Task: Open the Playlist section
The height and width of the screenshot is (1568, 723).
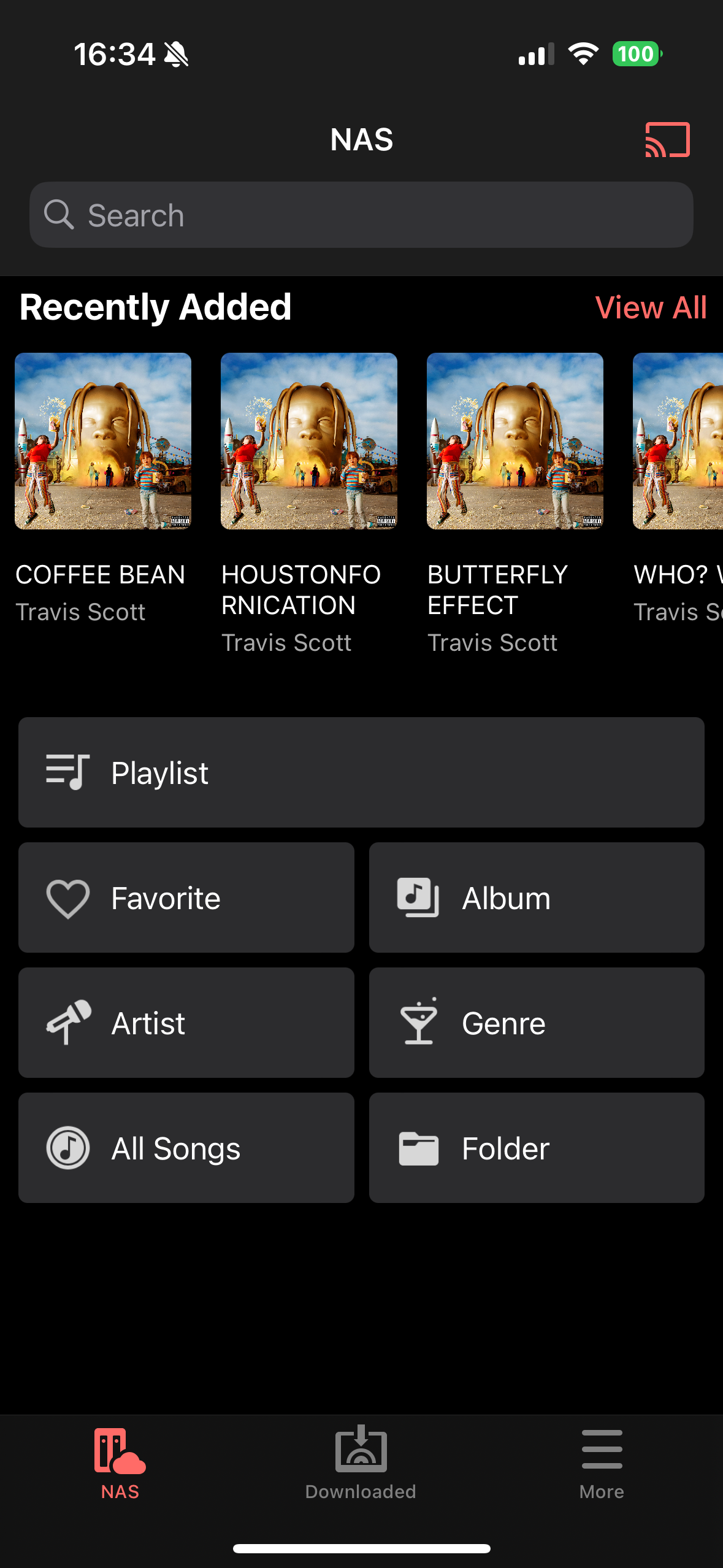Action: pos(361,772)
